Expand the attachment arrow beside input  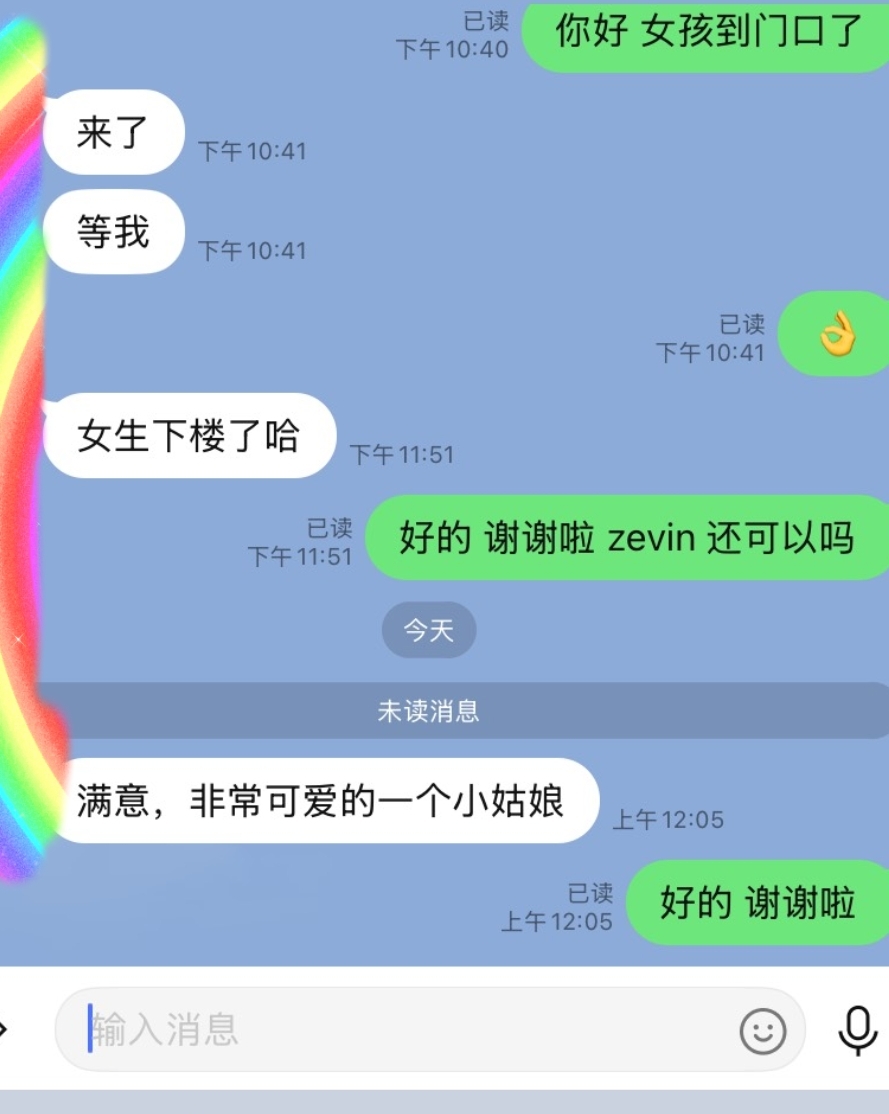[x=4, y=1029]
